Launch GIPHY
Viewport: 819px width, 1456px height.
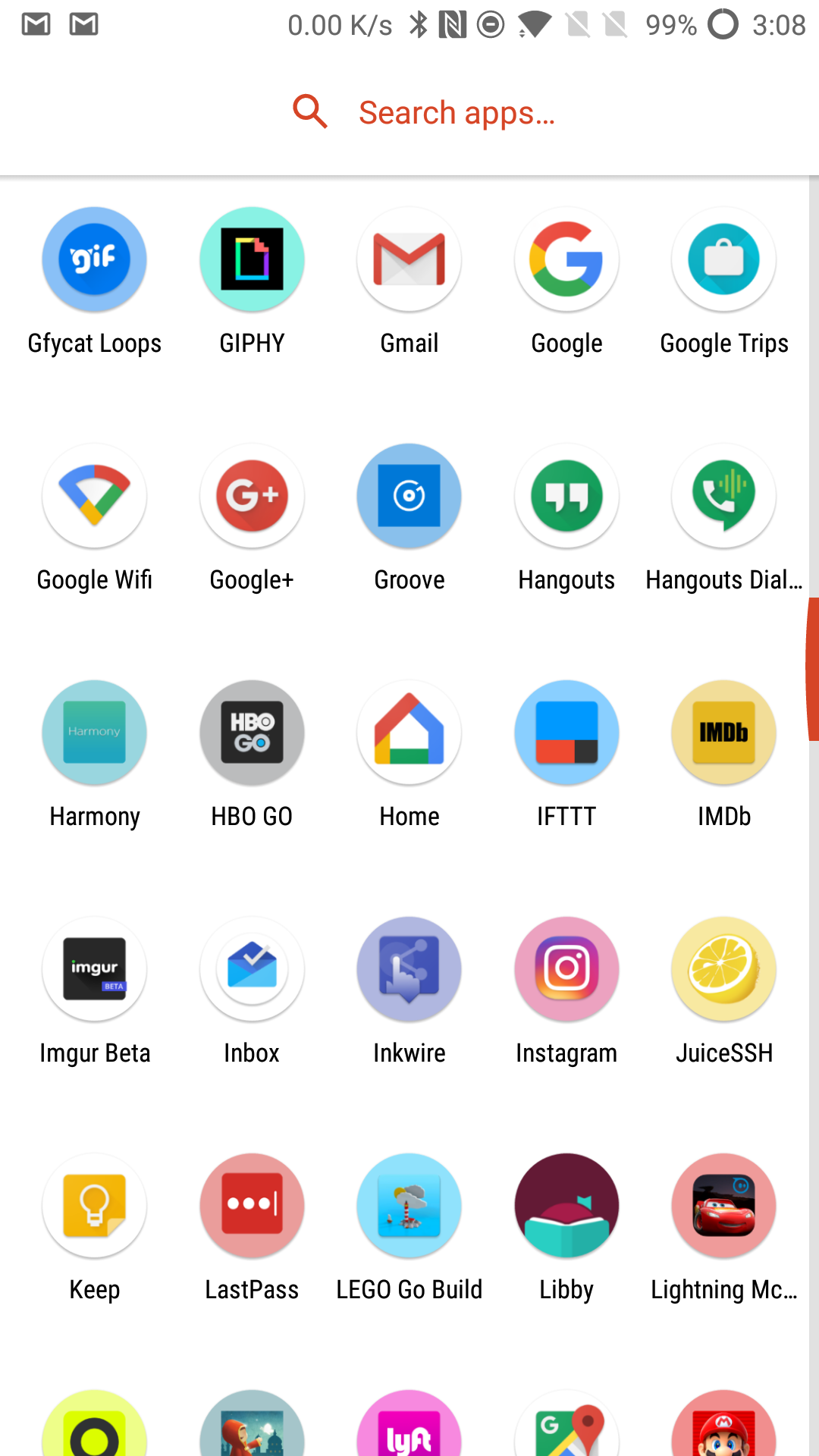pyautogui.click(x=252, y=259)
